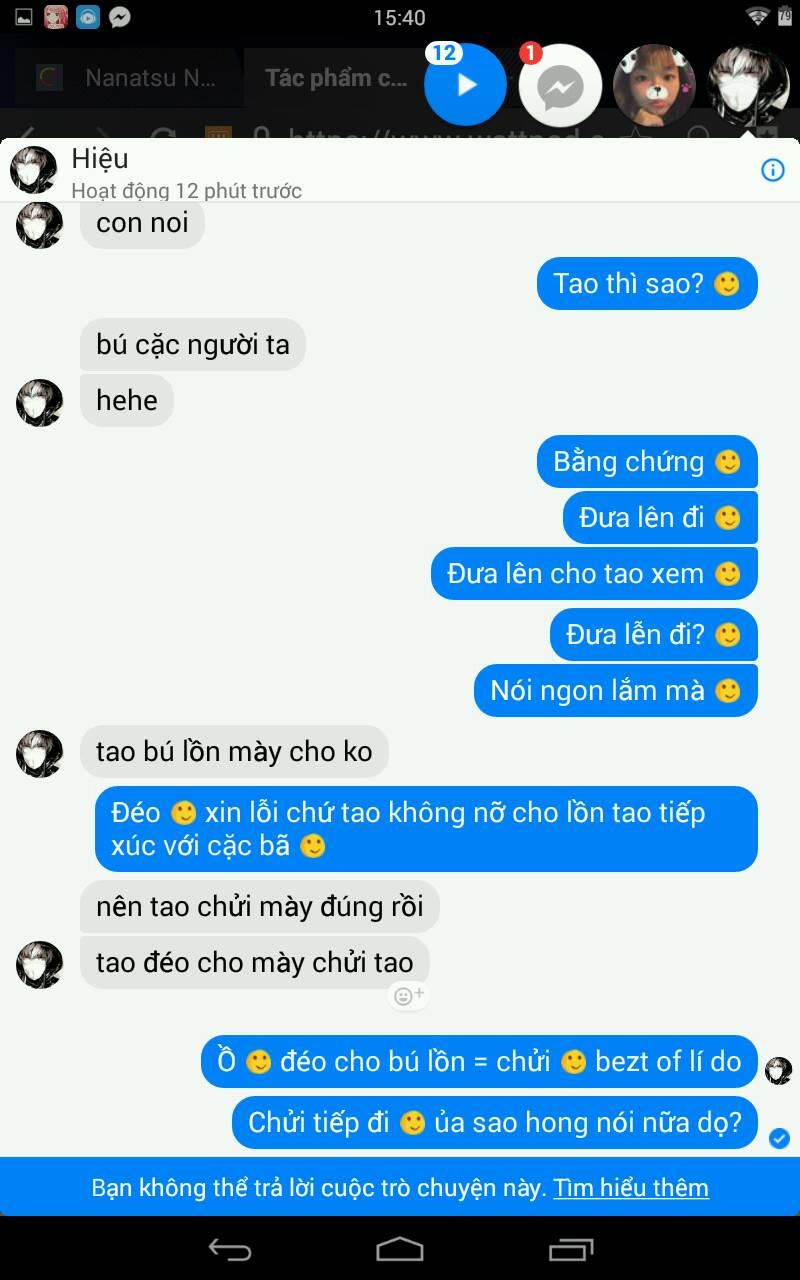The height and width of the screenshot is (1280, 800).
Task: Add a reaction to the last received message
Action: tap(409, 995)
